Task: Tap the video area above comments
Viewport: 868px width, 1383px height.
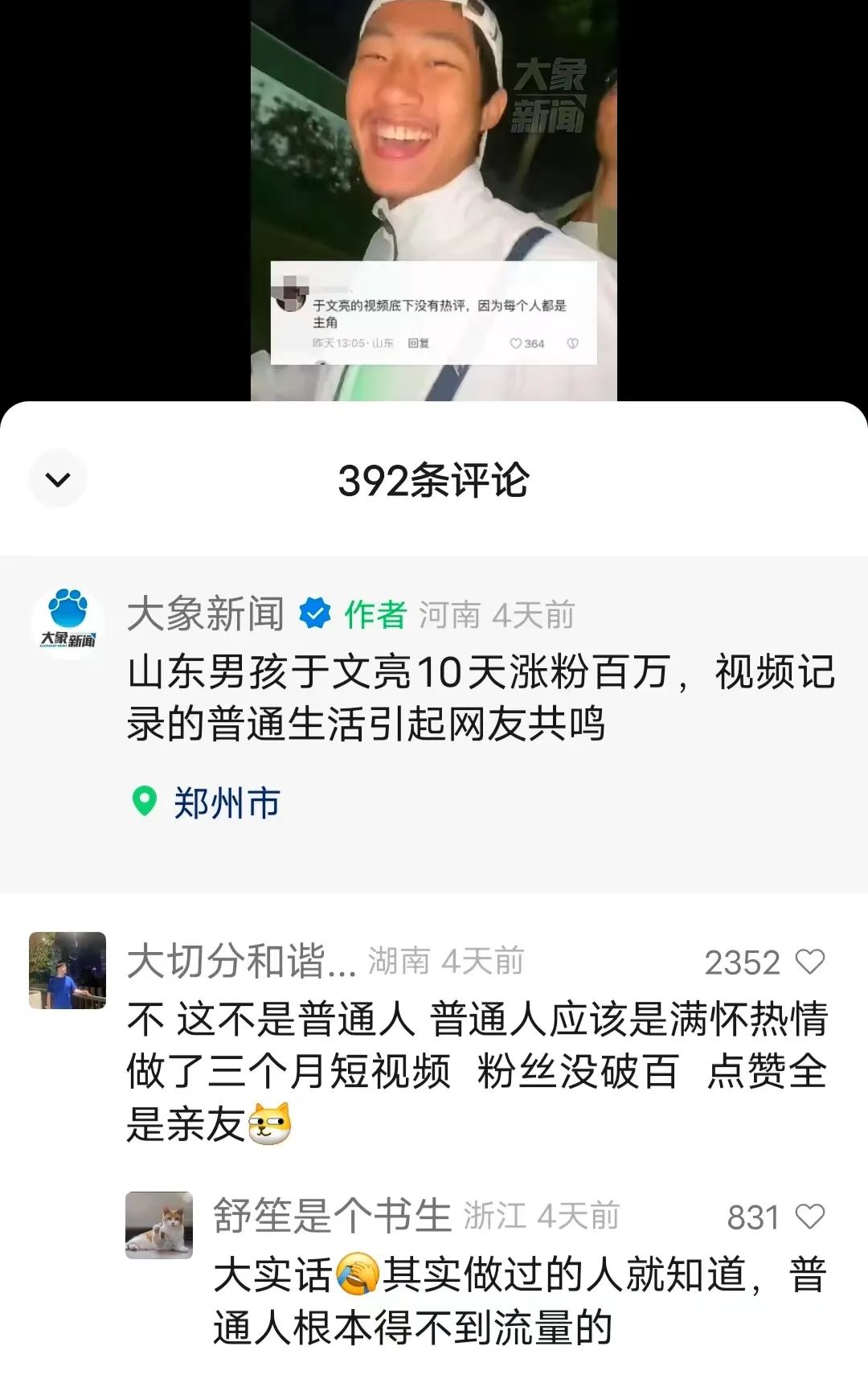Action: point(434,161)
